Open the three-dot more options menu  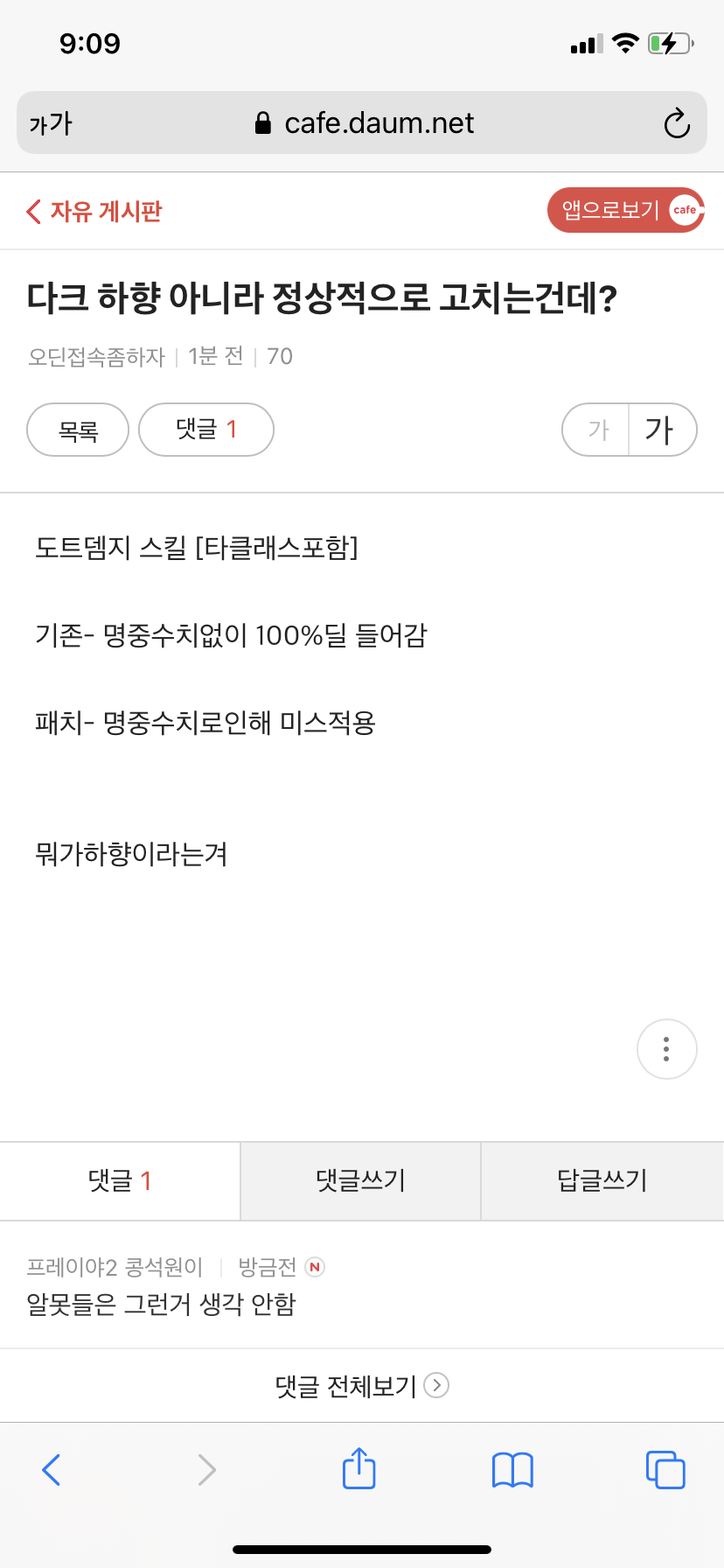pos(666,1049)
